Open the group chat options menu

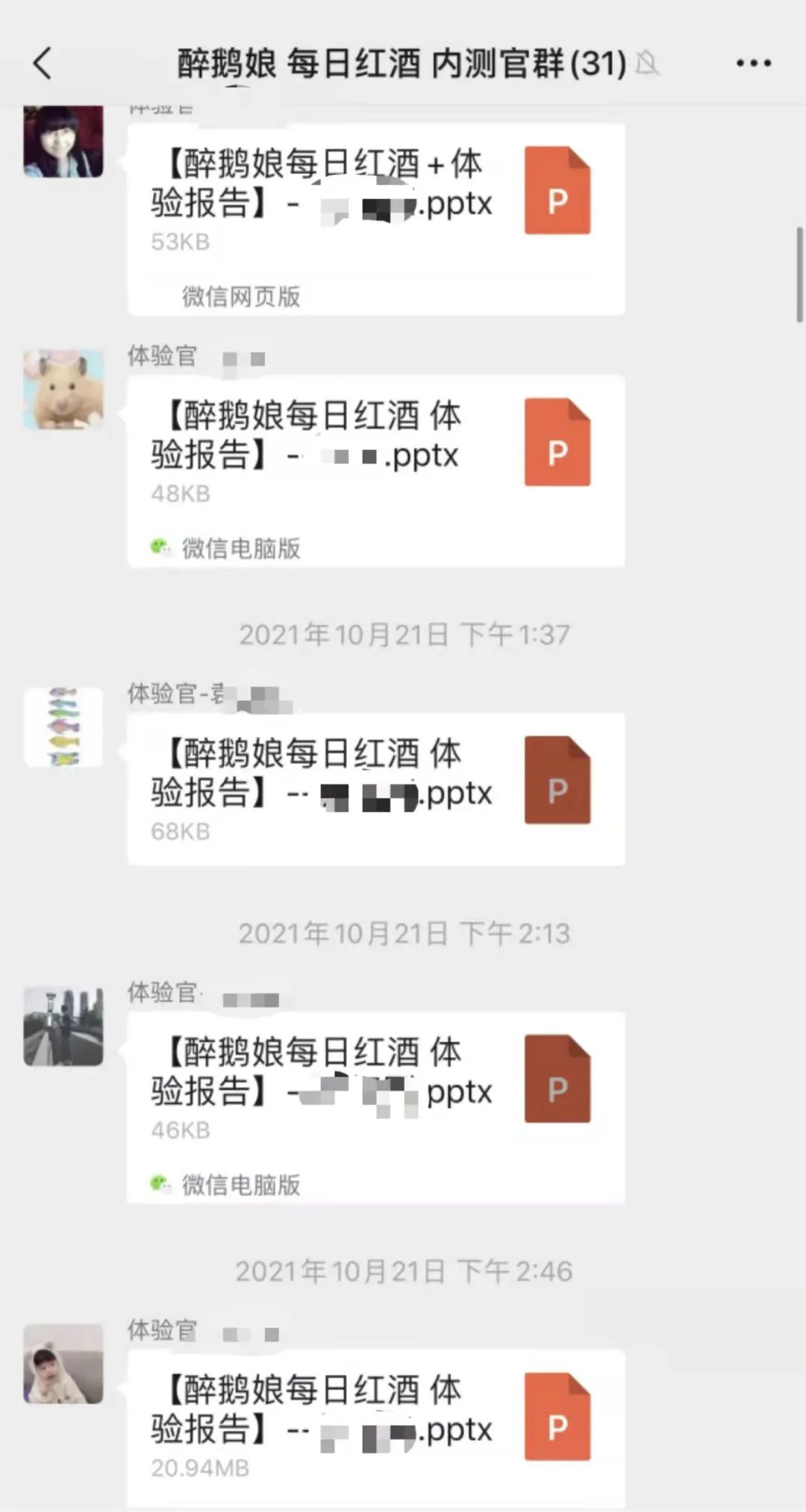pyautogui.click(x=753, y=63)
